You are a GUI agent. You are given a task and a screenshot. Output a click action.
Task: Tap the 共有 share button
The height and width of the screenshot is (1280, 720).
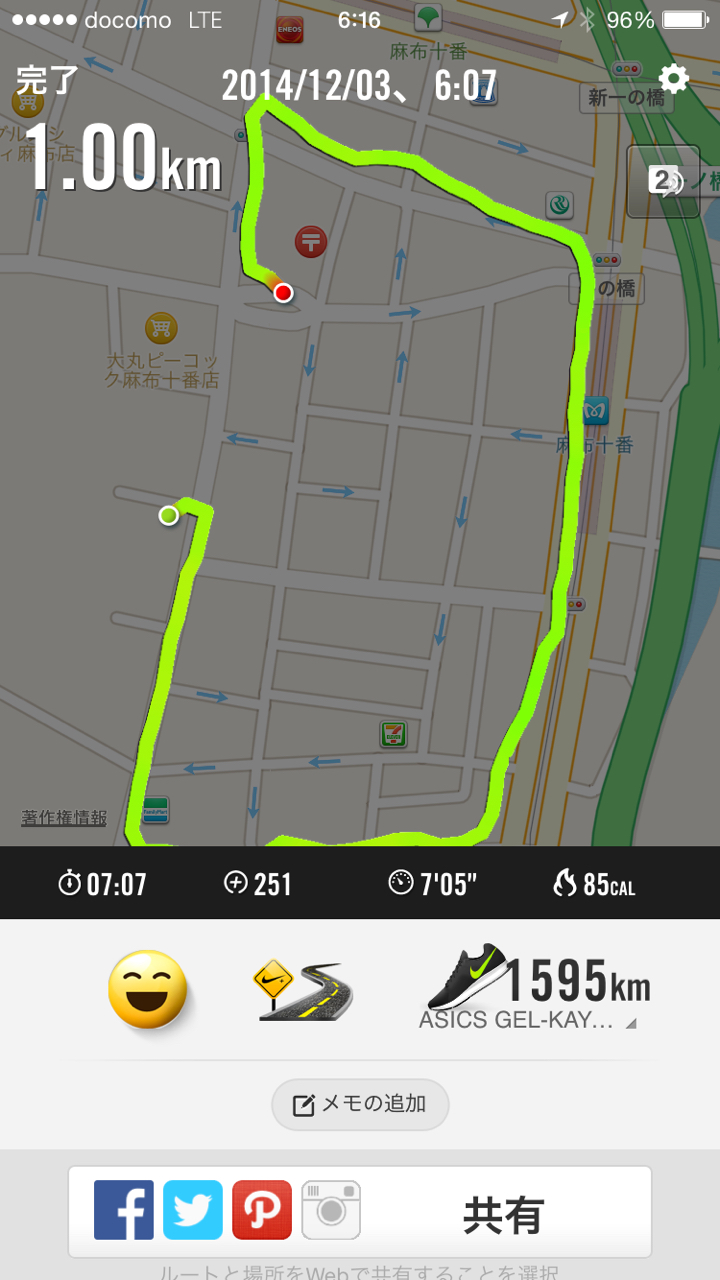503,1215
